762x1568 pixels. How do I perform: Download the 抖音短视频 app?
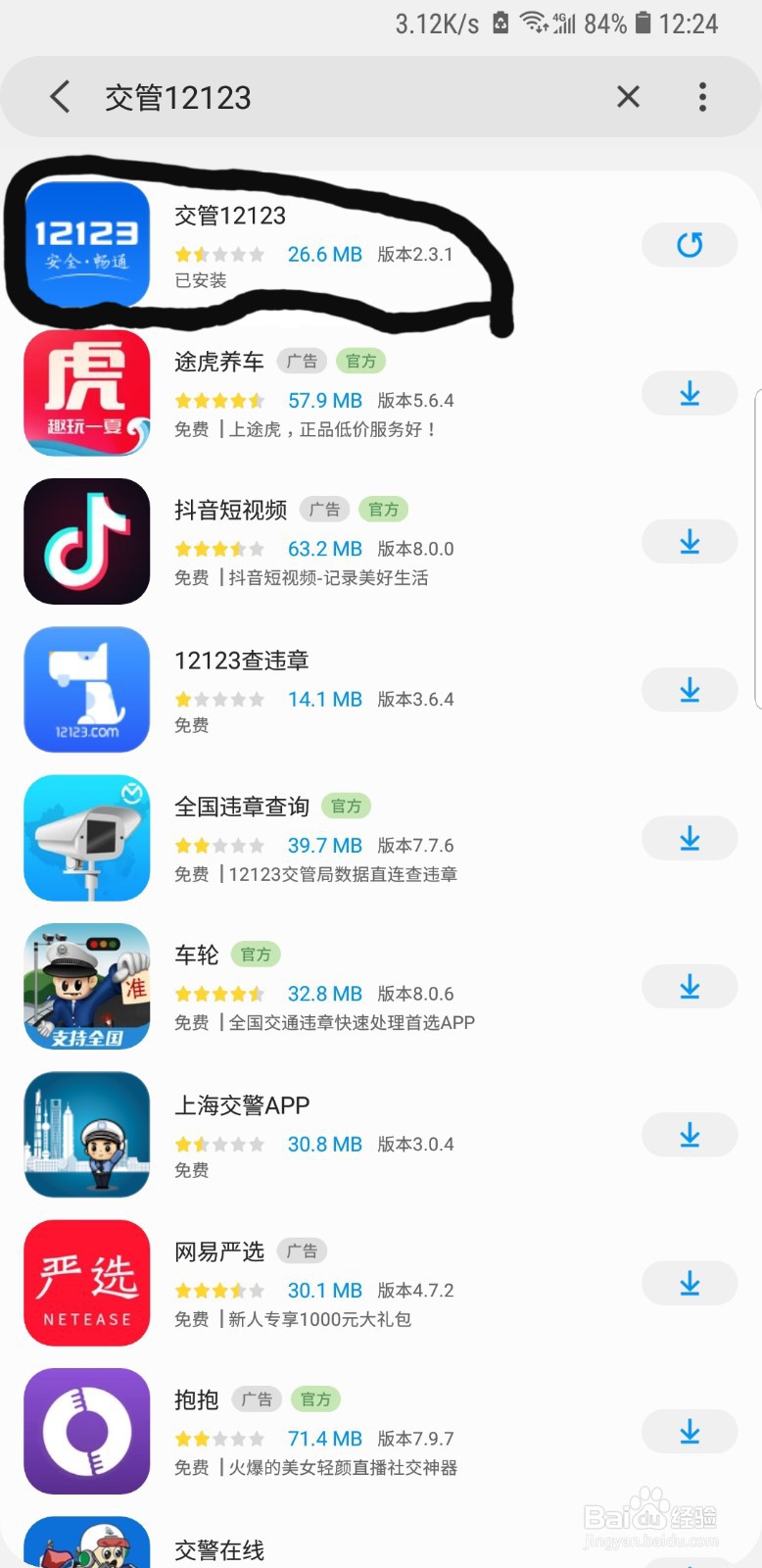[x=690, y=541]
